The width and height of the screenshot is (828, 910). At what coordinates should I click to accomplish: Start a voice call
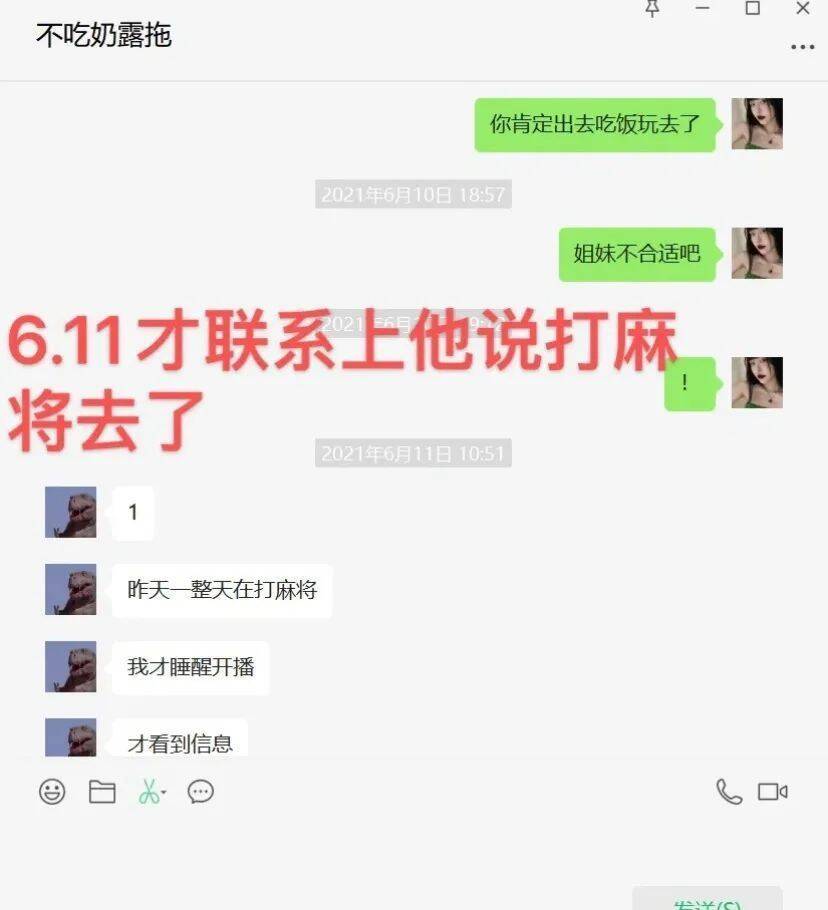coord(729,792)
